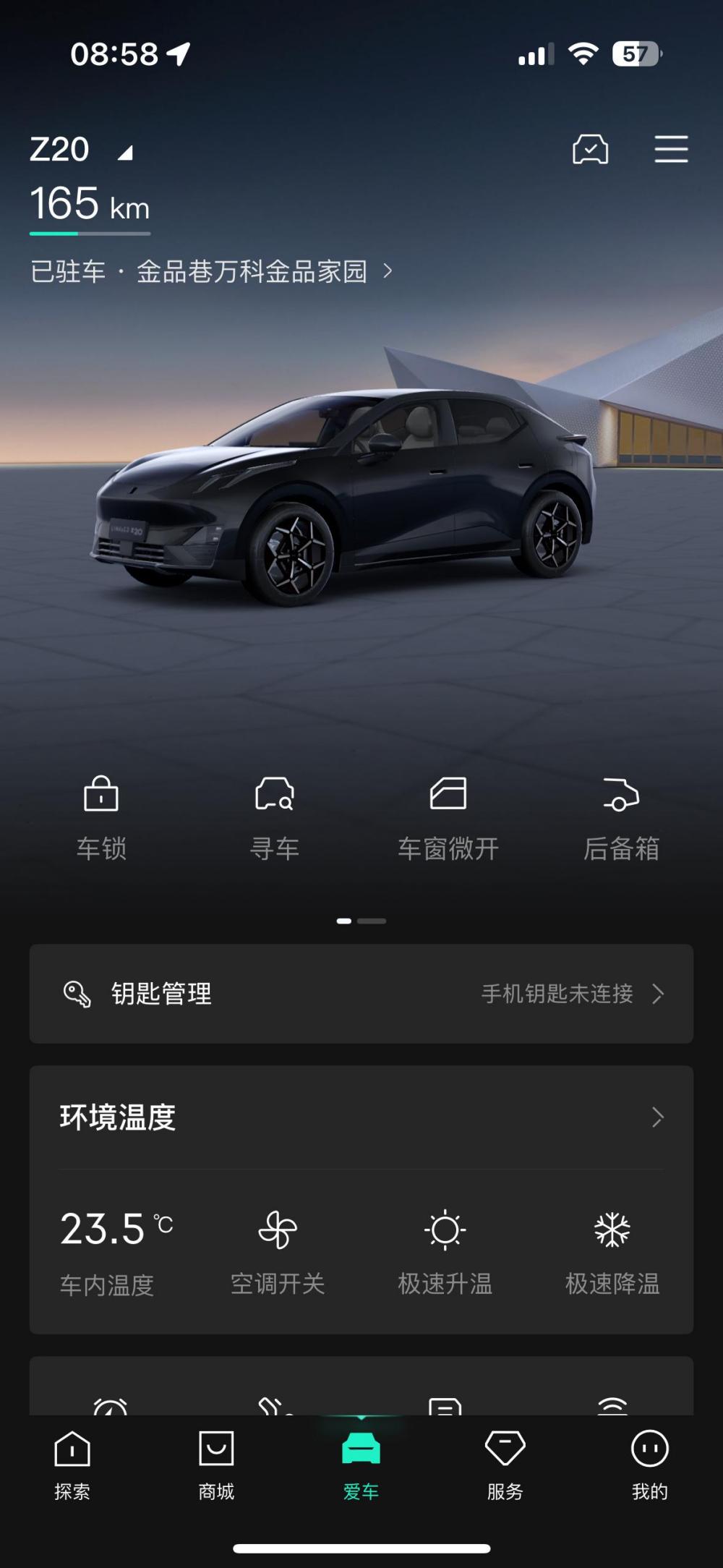Open the vehicle status check icon
This screenshot has height=1568, width=723.
pos(590,150)
